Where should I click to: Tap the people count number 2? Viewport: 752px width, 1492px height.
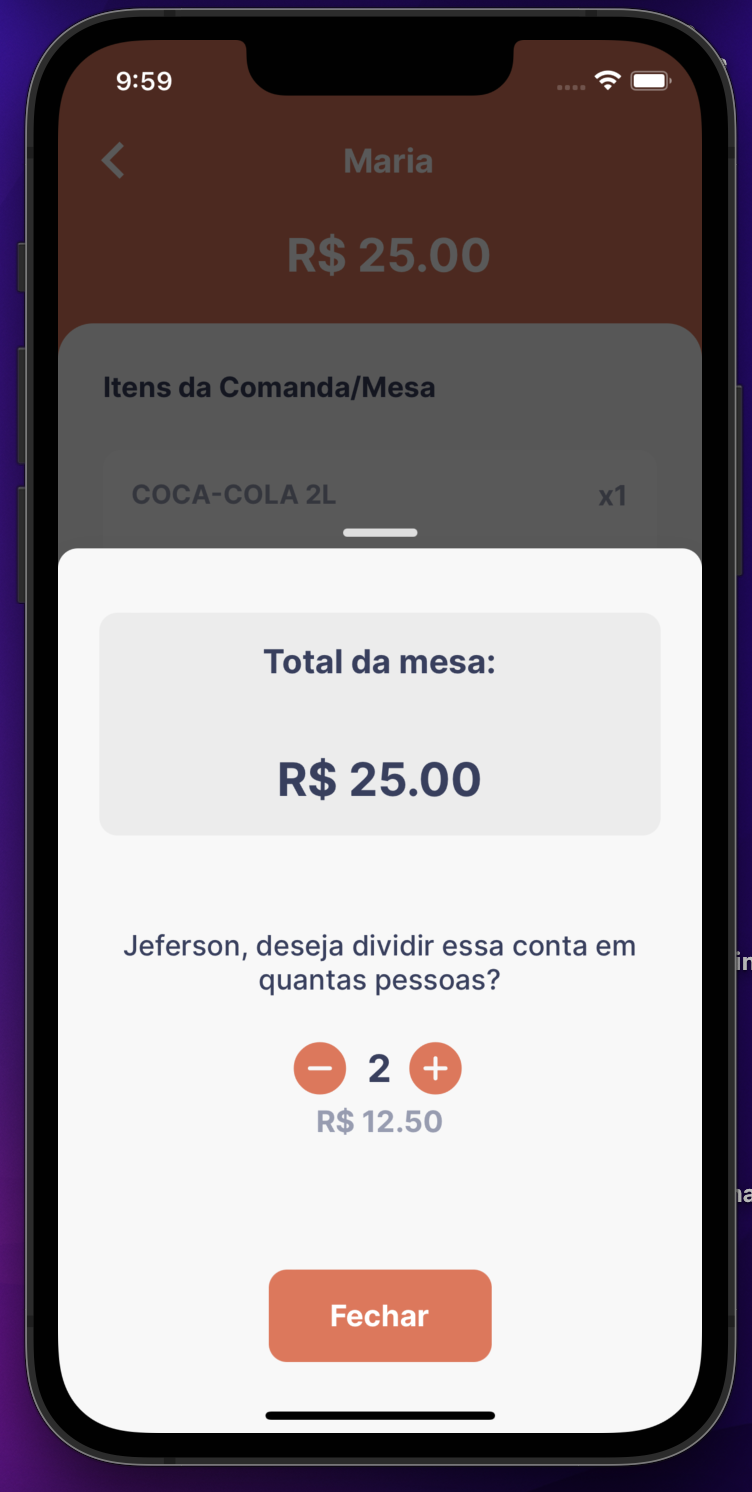378,1068
